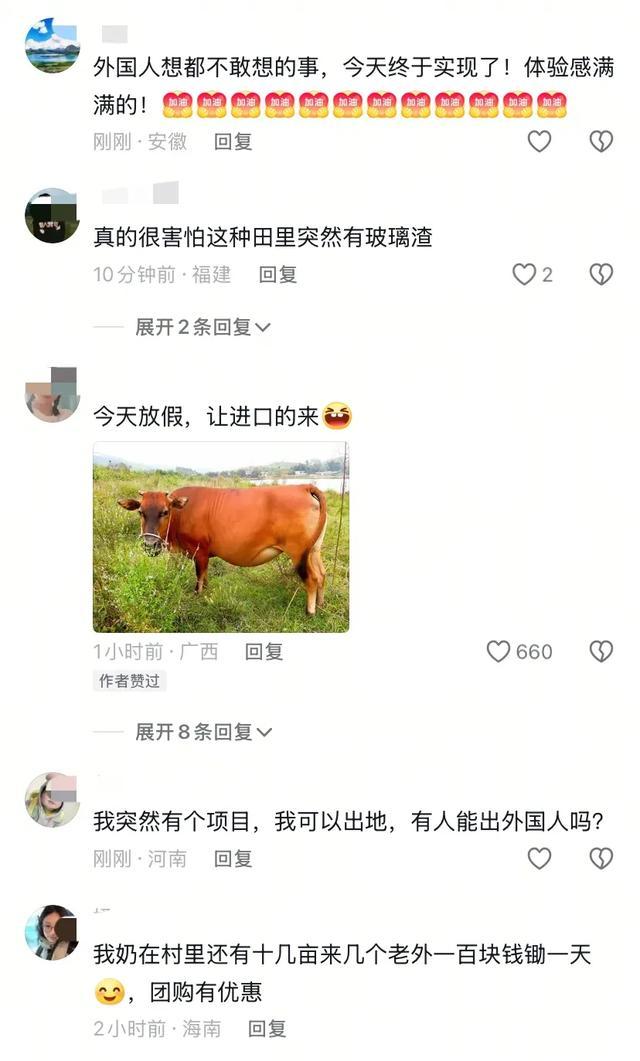The image size is (640, 1061).
Task: Like the comment from 安徽
Action: (x=539, y=141)
